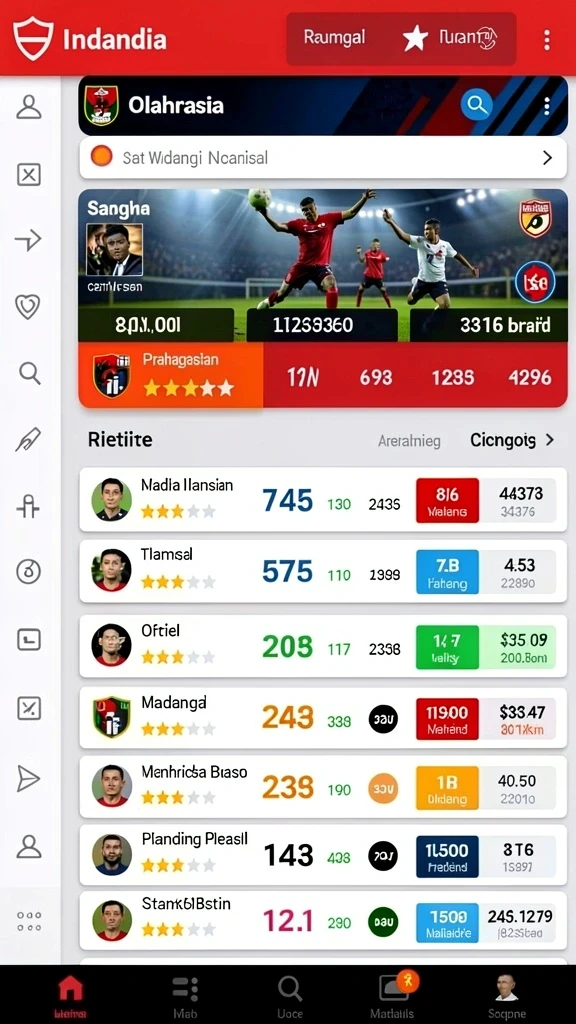Tap the red 816 Malang button
Screen dimensions: 576x1024
click(x=447, y=501)
